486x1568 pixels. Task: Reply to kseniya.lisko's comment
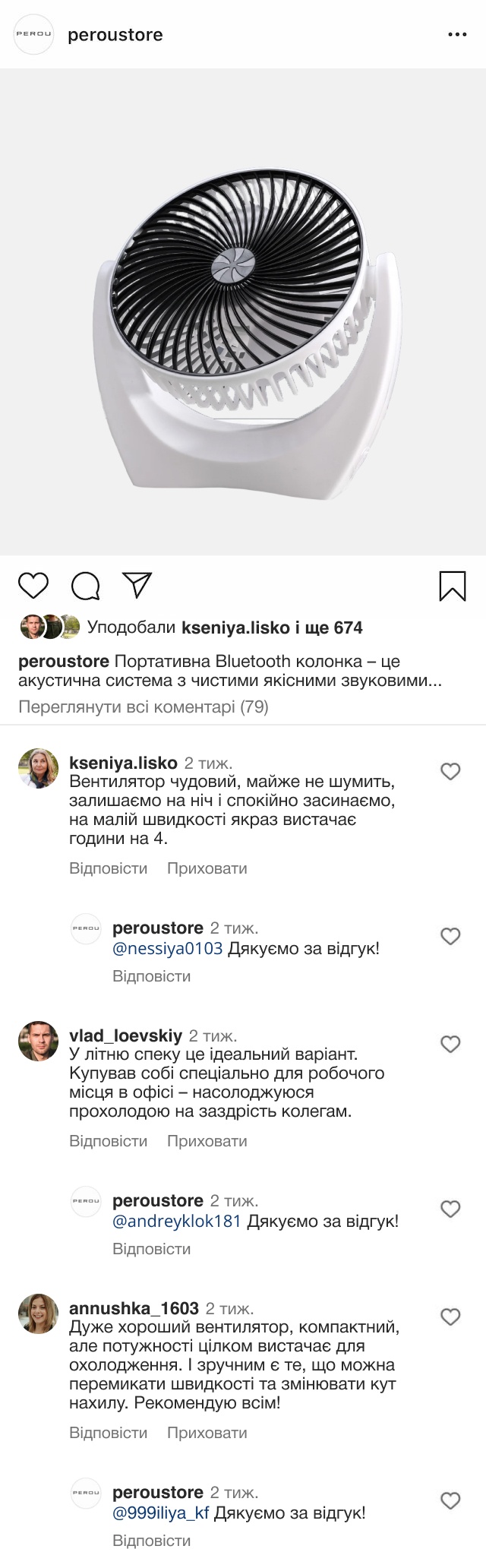click(x=108, y=868)
